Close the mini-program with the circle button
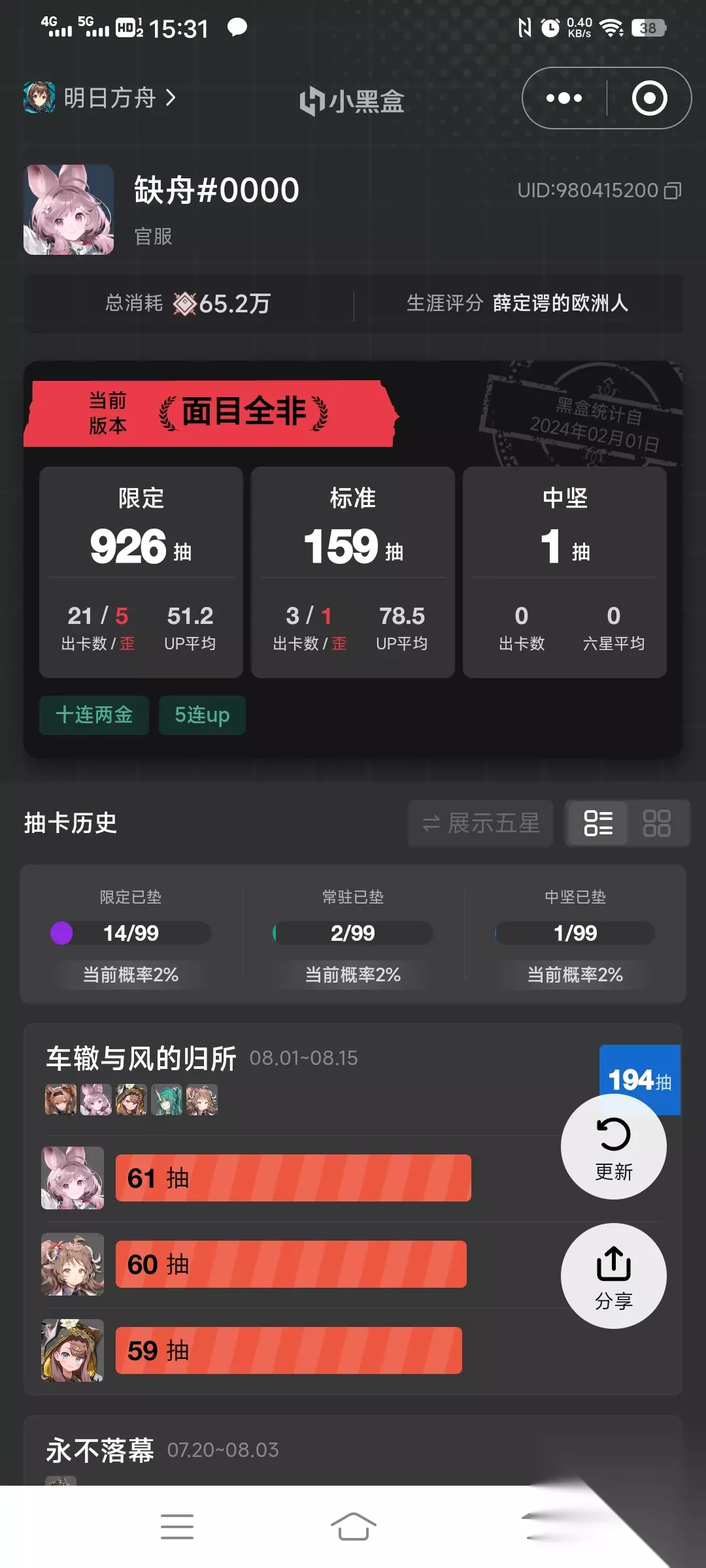Screen dimensions: 706x1568 pos(649,98)
